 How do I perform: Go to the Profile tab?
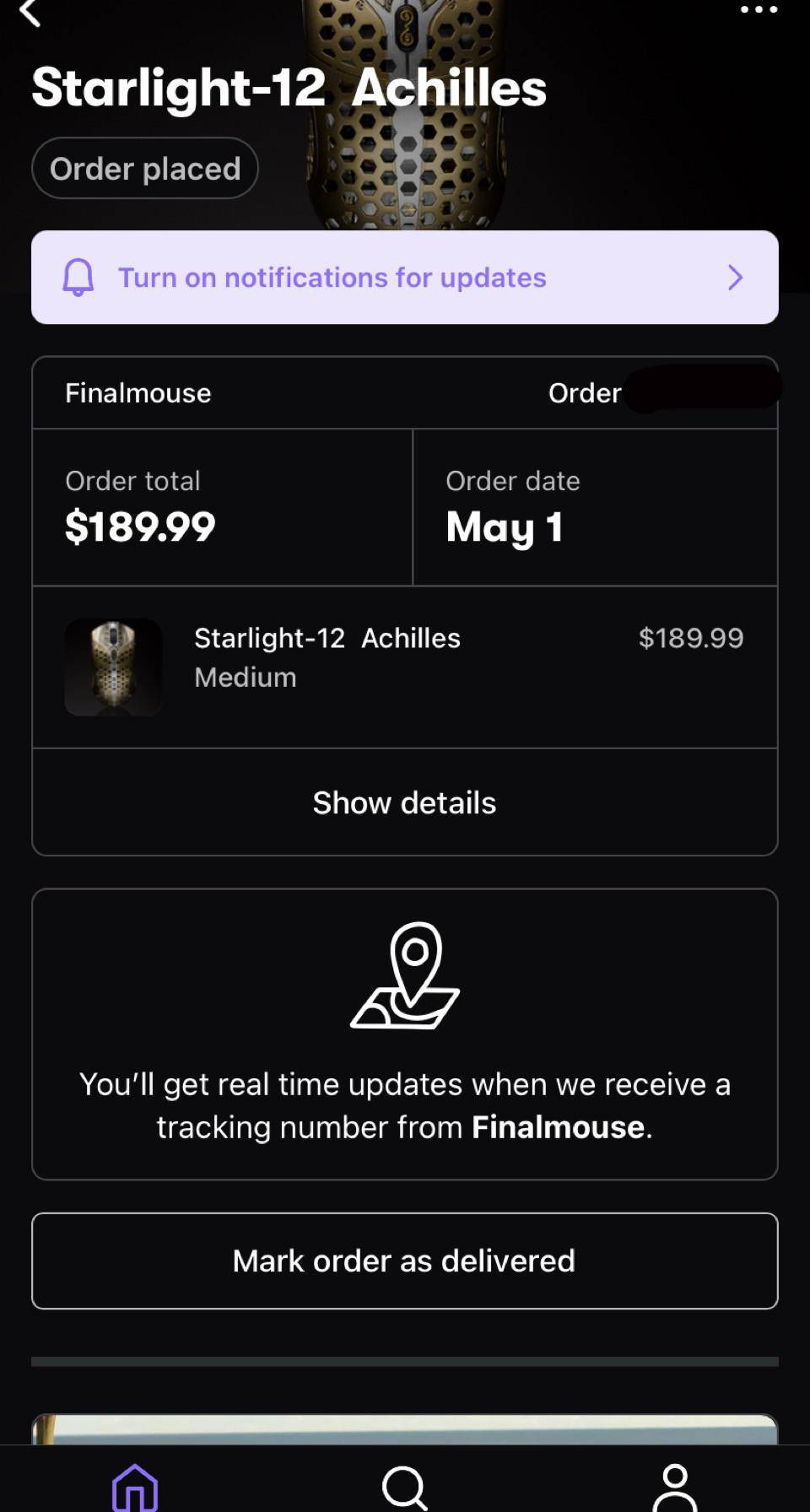click(x=674, y=1487)
